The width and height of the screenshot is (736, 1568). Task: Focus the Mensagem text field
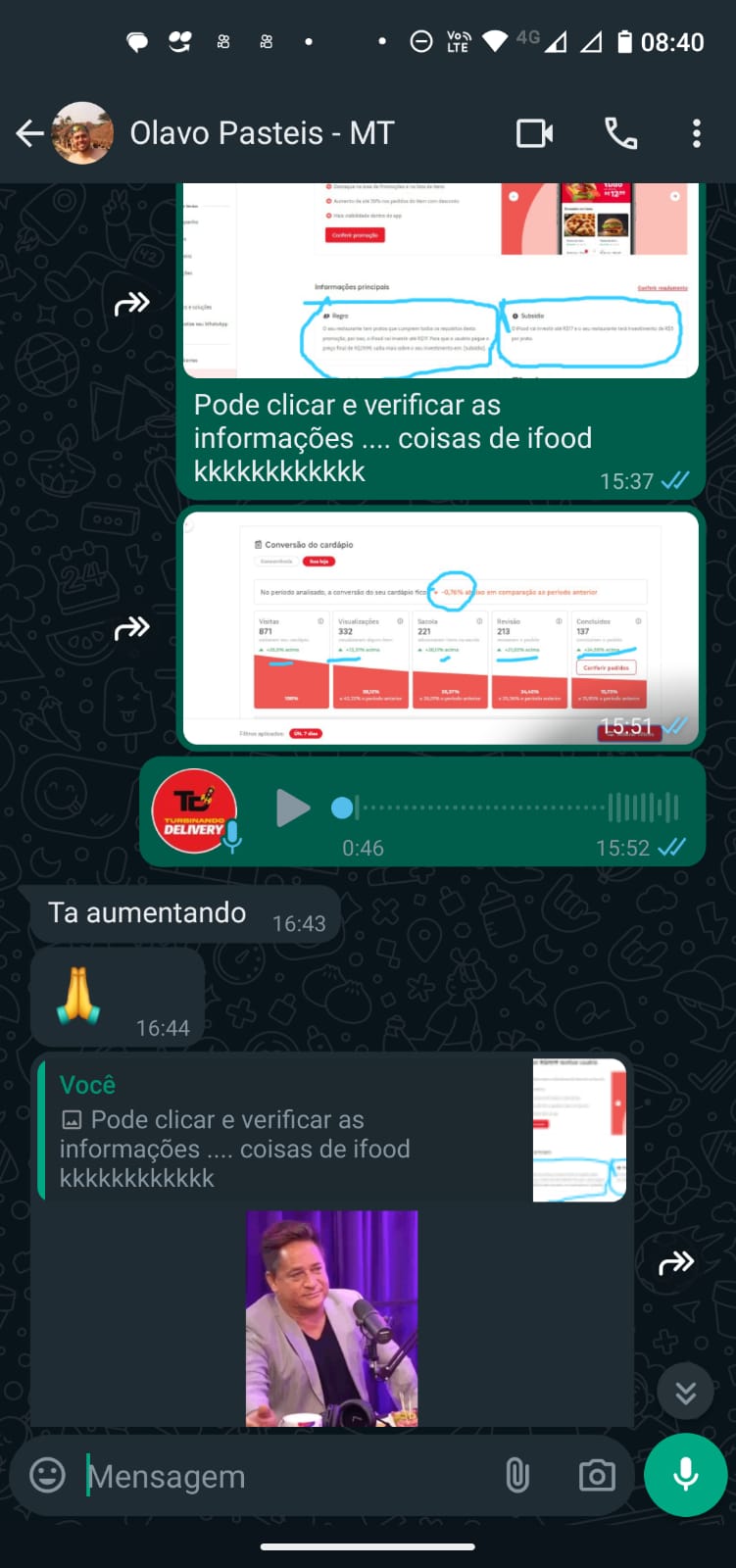pos(284,1476)
